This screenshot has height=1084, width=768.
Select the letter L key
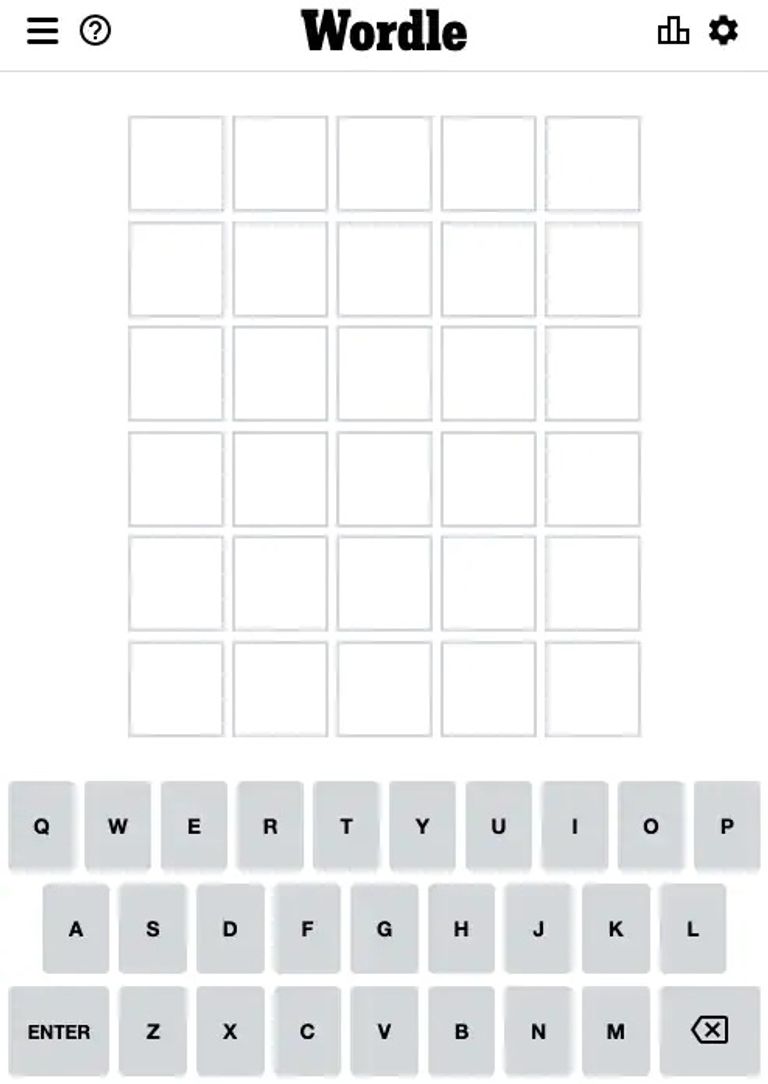(x=692, y=929)
